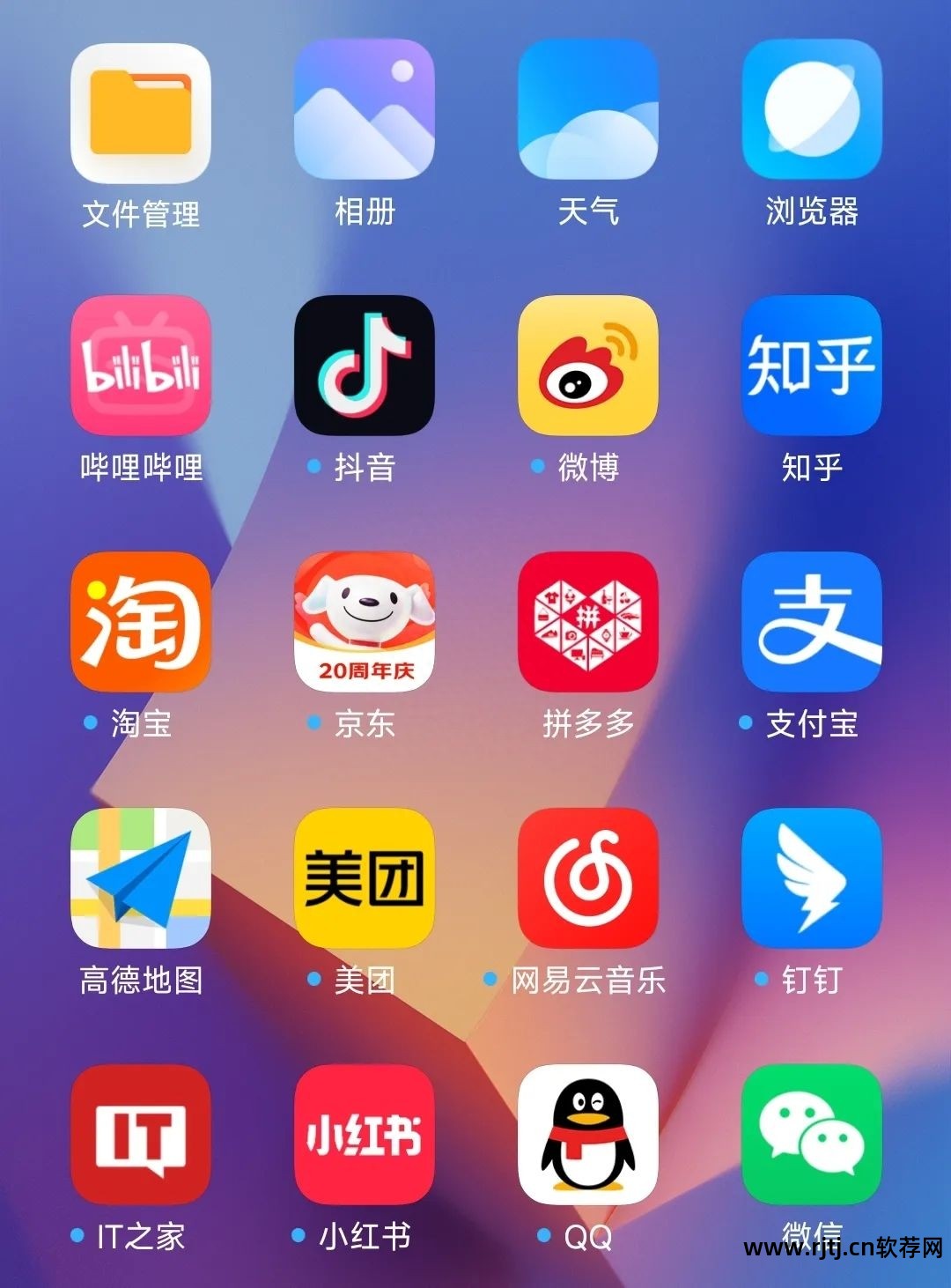Image resolution: width=951 pixels, height=1288 pixels.
Task: Open the IT之家 app
Action: [141, 1135]
